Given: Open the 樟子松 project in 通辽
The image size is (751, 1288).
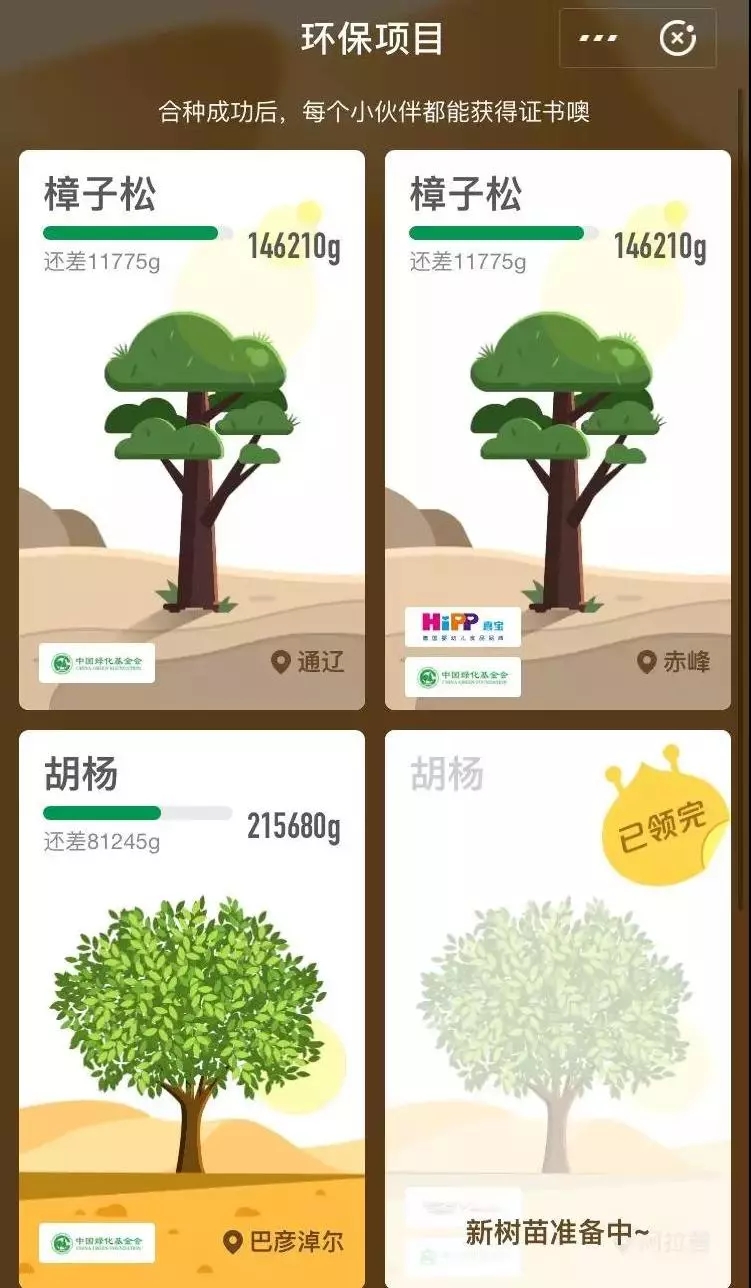Looking at the screenshot, I should tap(192, 430).
